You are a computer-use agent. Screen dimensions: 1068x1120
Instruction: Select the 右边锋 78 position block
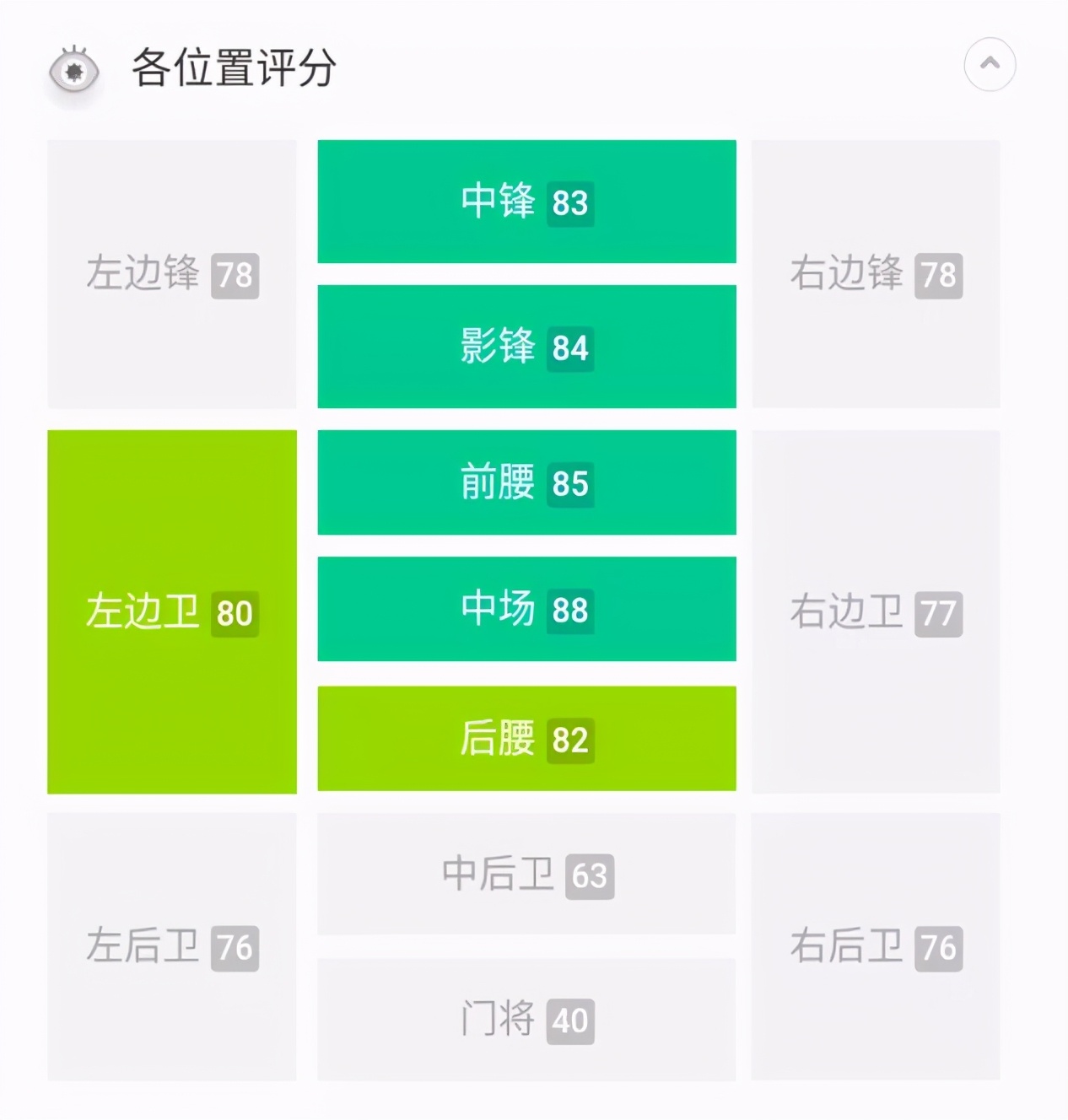coord(876,273)
